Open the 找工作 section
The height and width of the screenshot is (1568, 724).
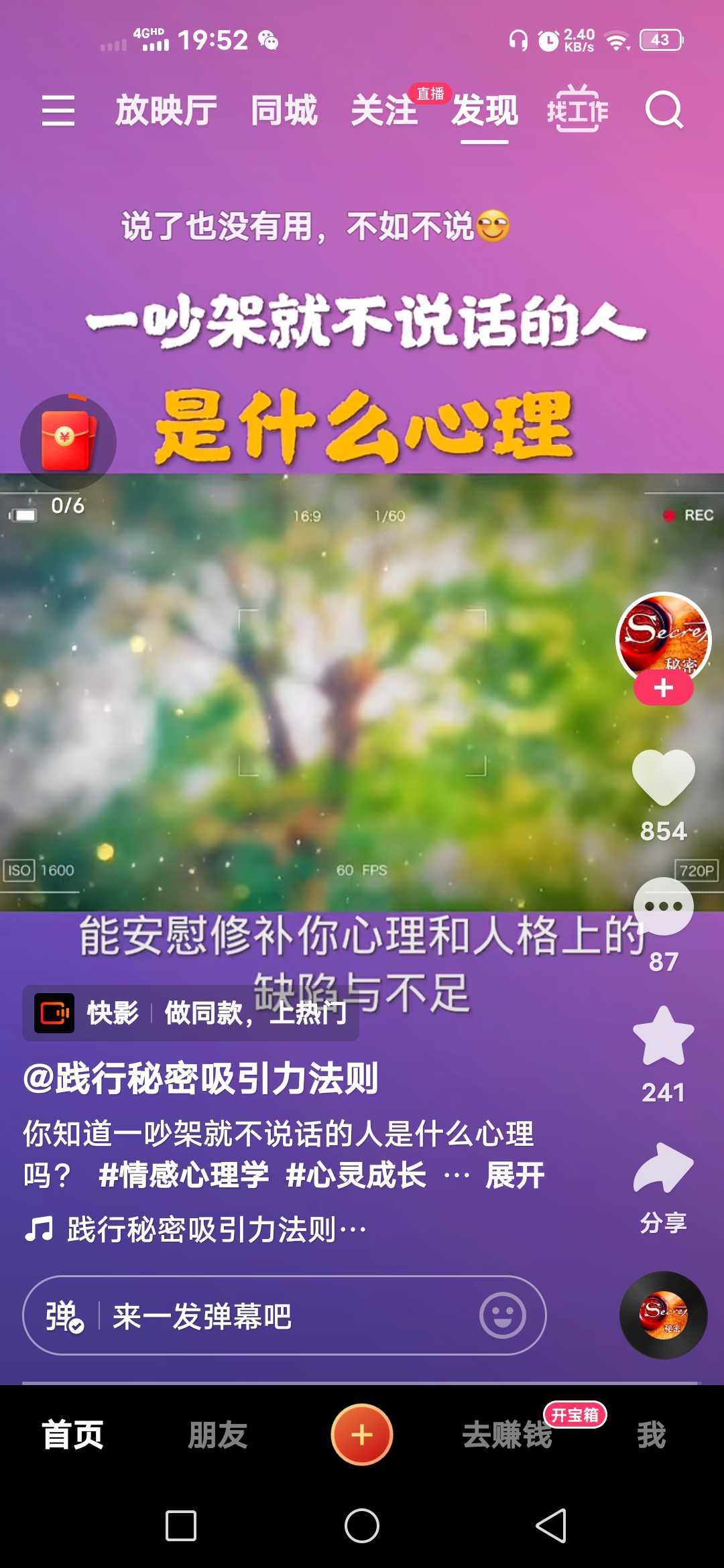(577, 111)
